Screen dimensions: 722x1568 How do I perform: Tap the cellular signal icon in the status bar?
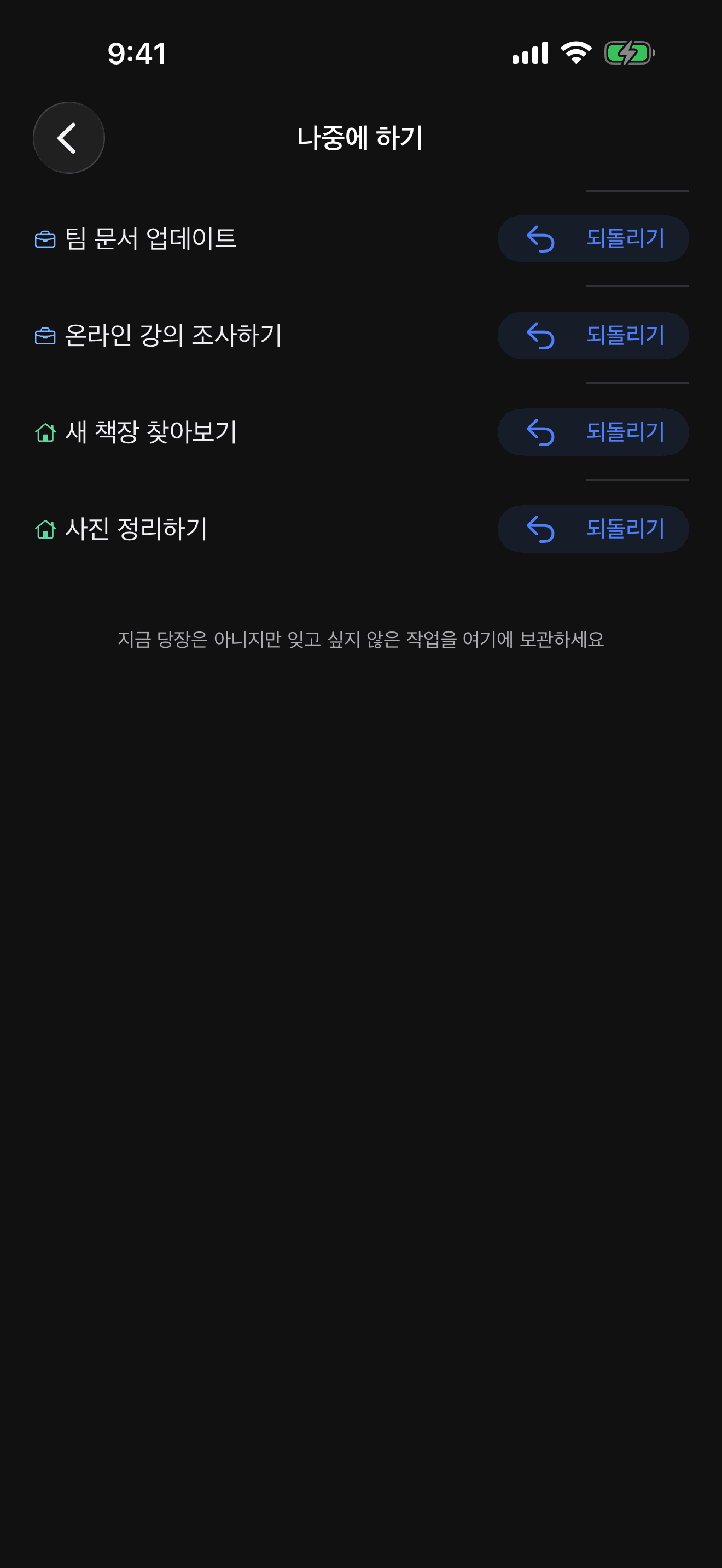(532, 54)
